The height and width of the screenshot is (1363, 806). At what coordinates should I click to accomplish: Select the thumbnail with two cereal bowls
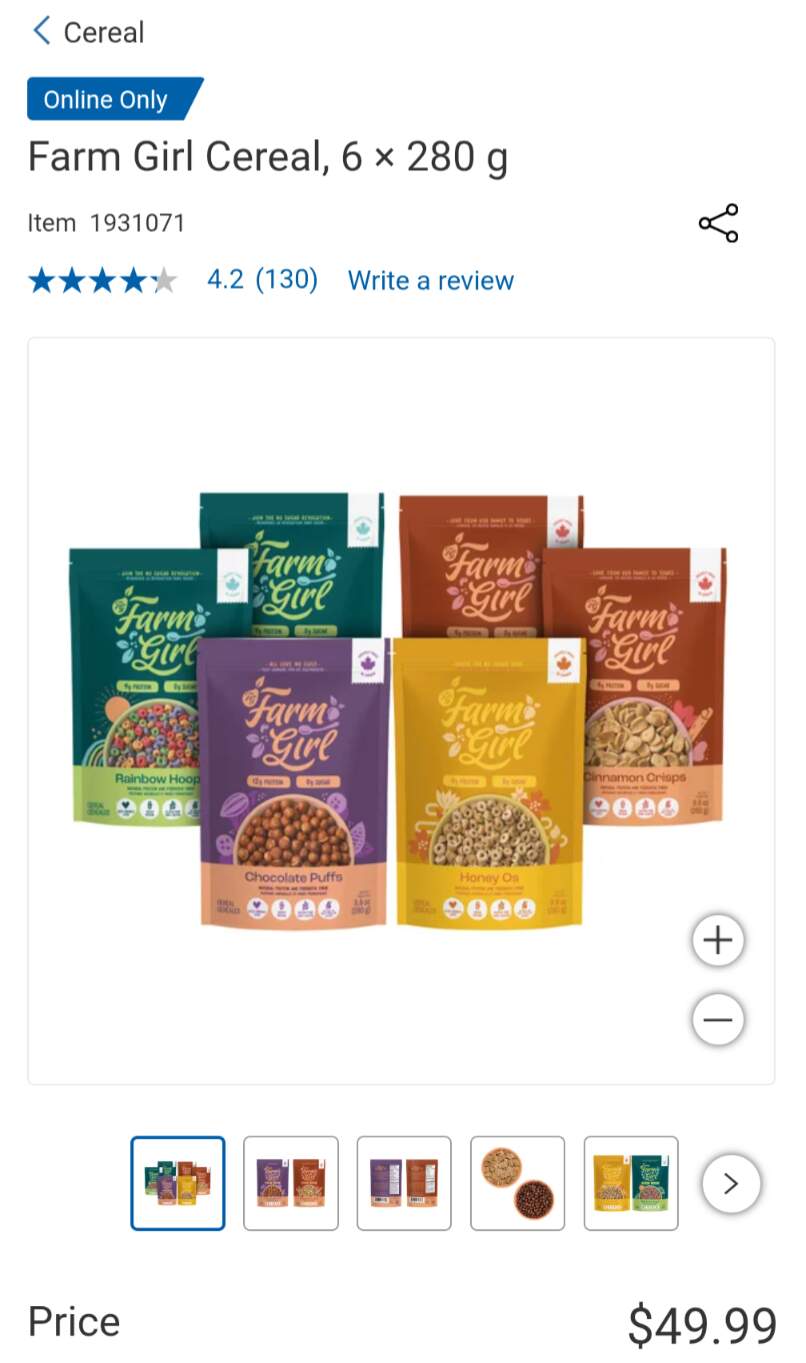click(x=517, y=1183)
